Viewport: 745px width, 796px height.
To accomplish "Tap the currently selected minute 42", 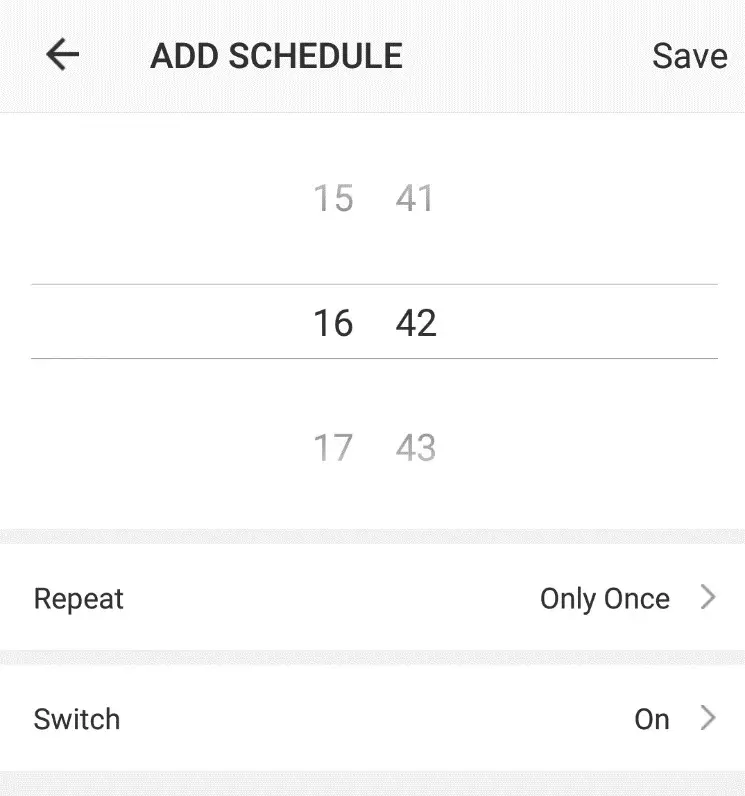I will pyautogui.click(x=416, y=322).
